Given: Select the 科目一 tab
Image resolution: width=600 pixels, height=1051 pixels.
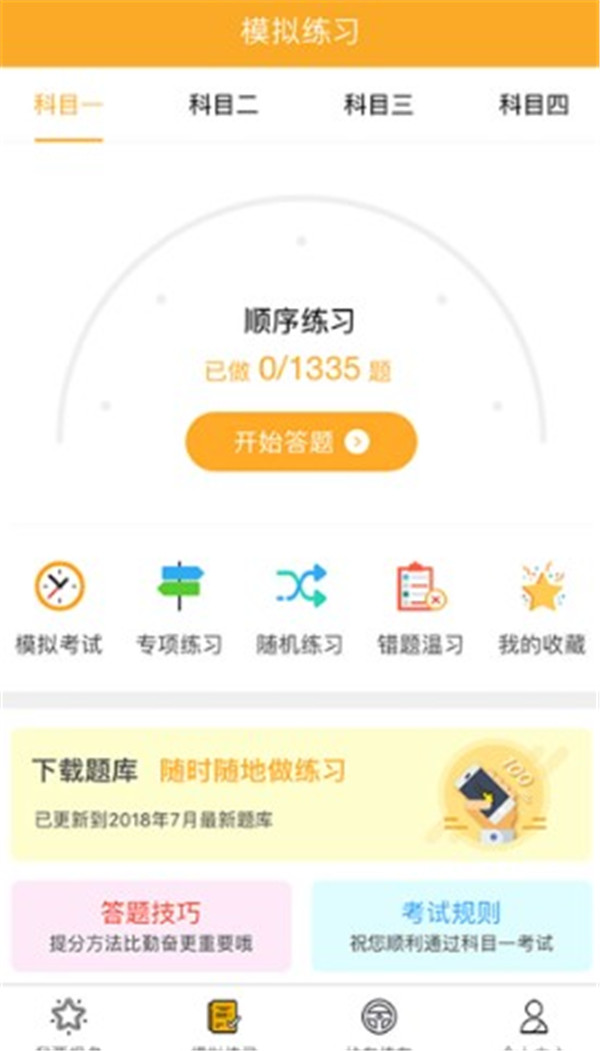Looking at the screenshot, I should (68, 105).
